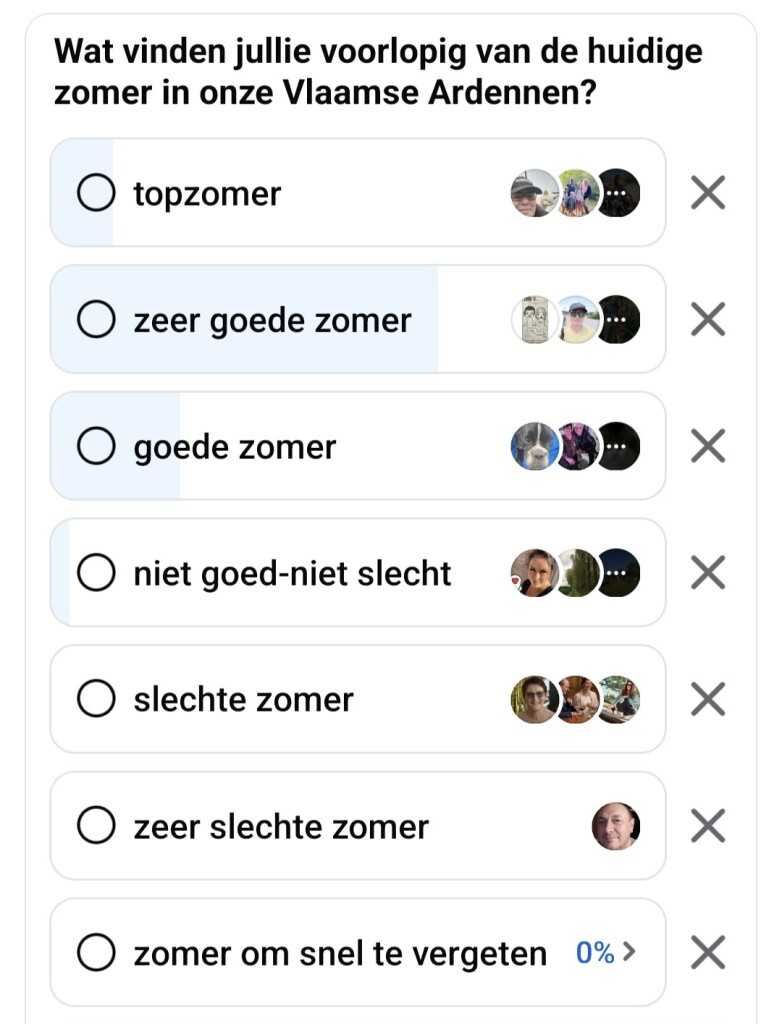Vote for 'zeer slechte zomer'
The image size is (782, 1024).
[x=96, y=827]
